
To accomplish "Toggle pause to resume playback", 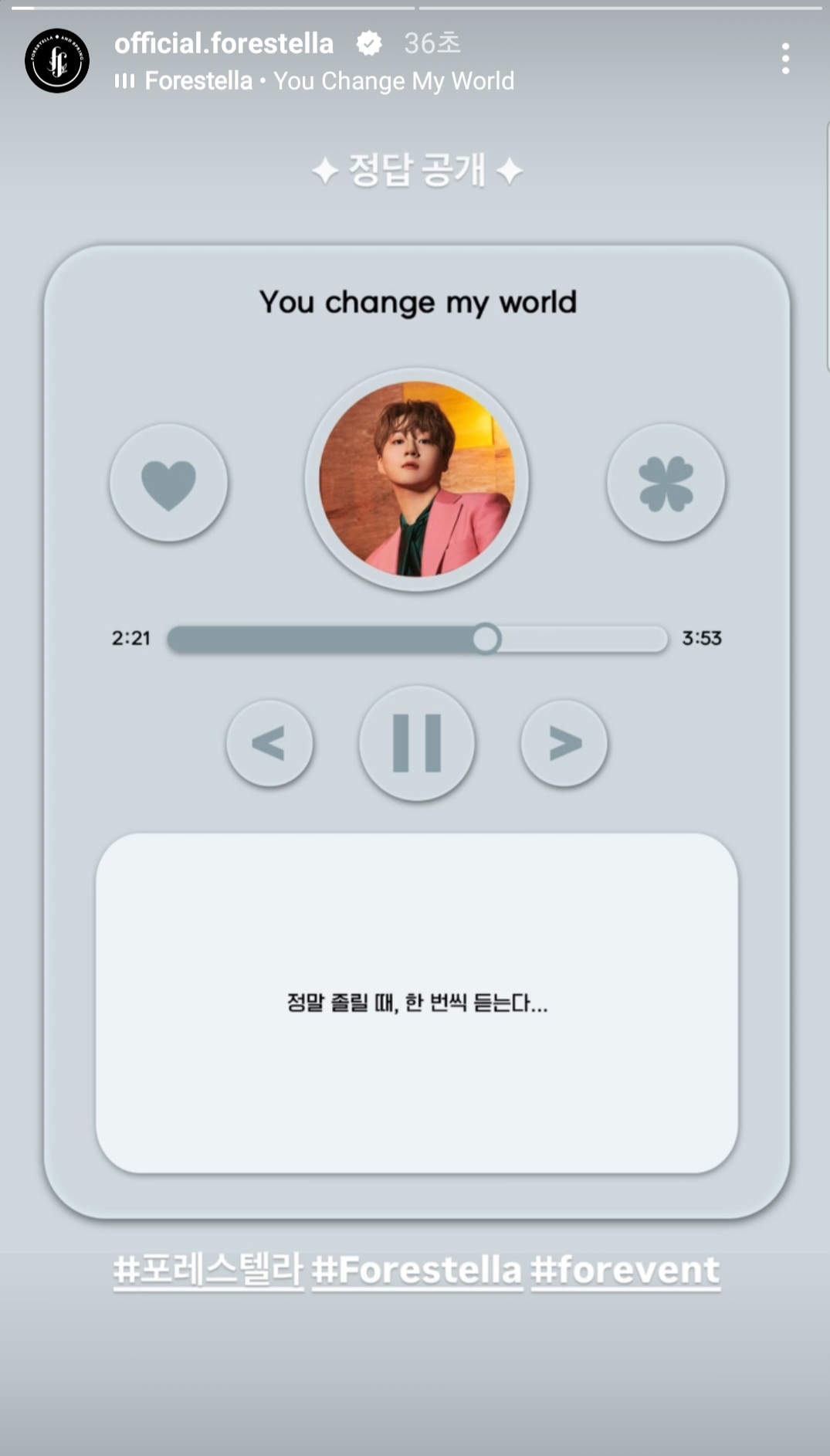I will pyautogui.click(x=416, y=742).
